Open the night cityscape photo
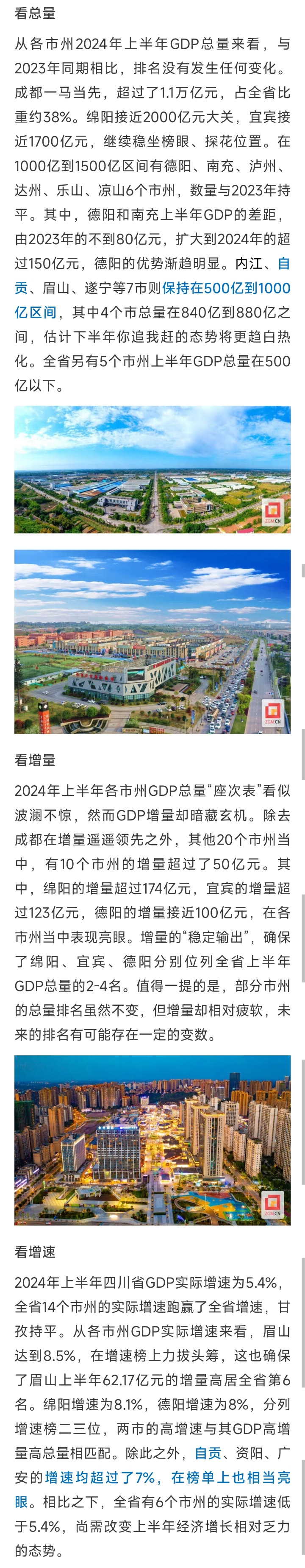The image size is (305, 1568). point(152,1139)
